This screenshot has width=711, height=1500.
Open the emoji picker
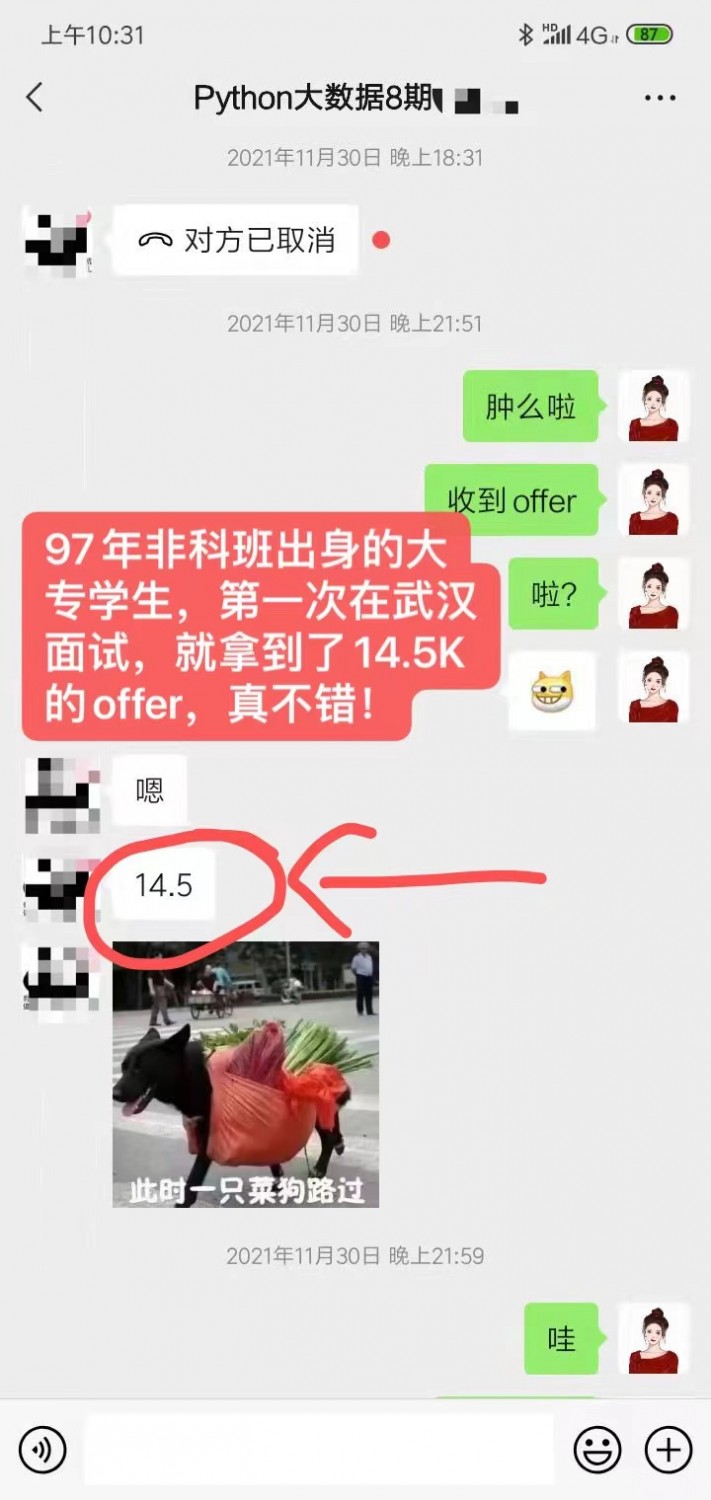pyautogui.click(x=597, y=1449)
